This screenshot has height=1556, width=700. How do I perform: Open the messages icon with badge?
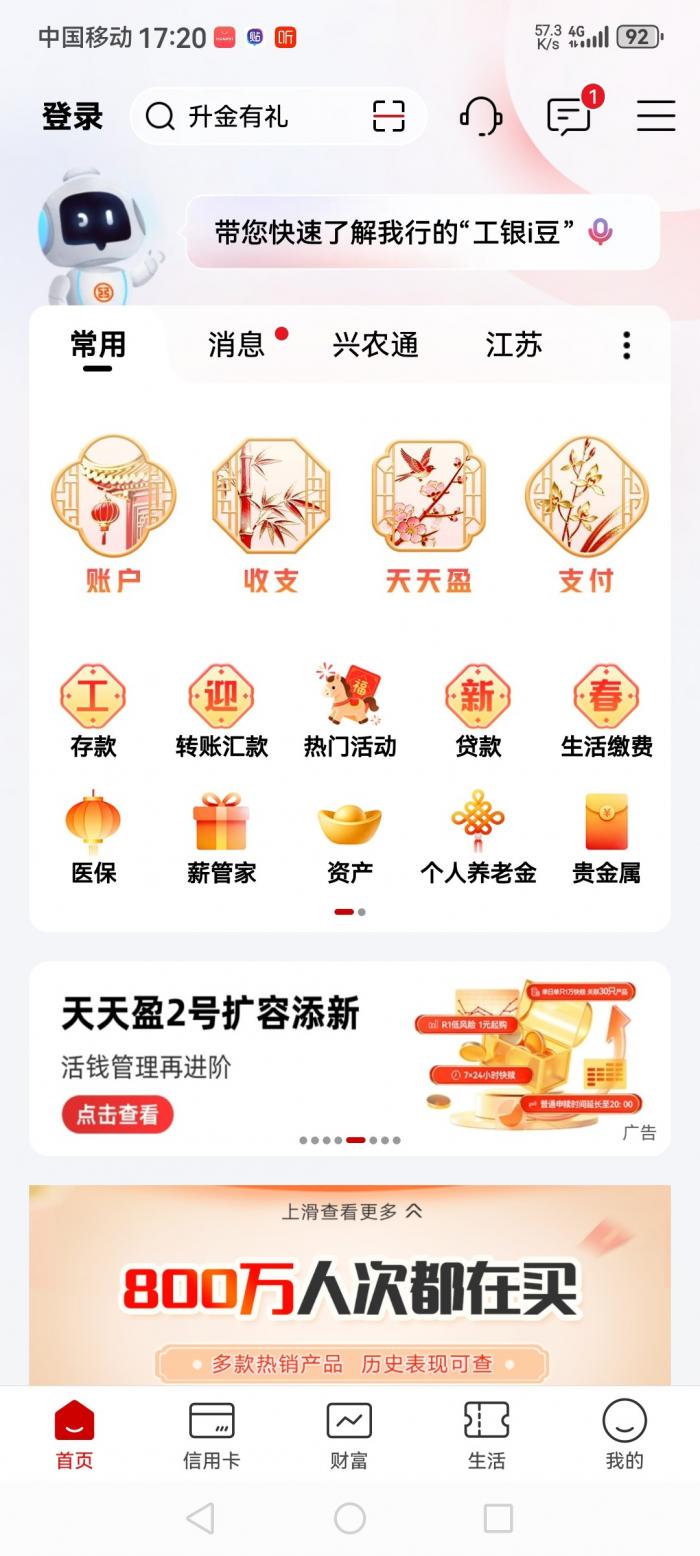pyautogui.click(x=569, y=117)
